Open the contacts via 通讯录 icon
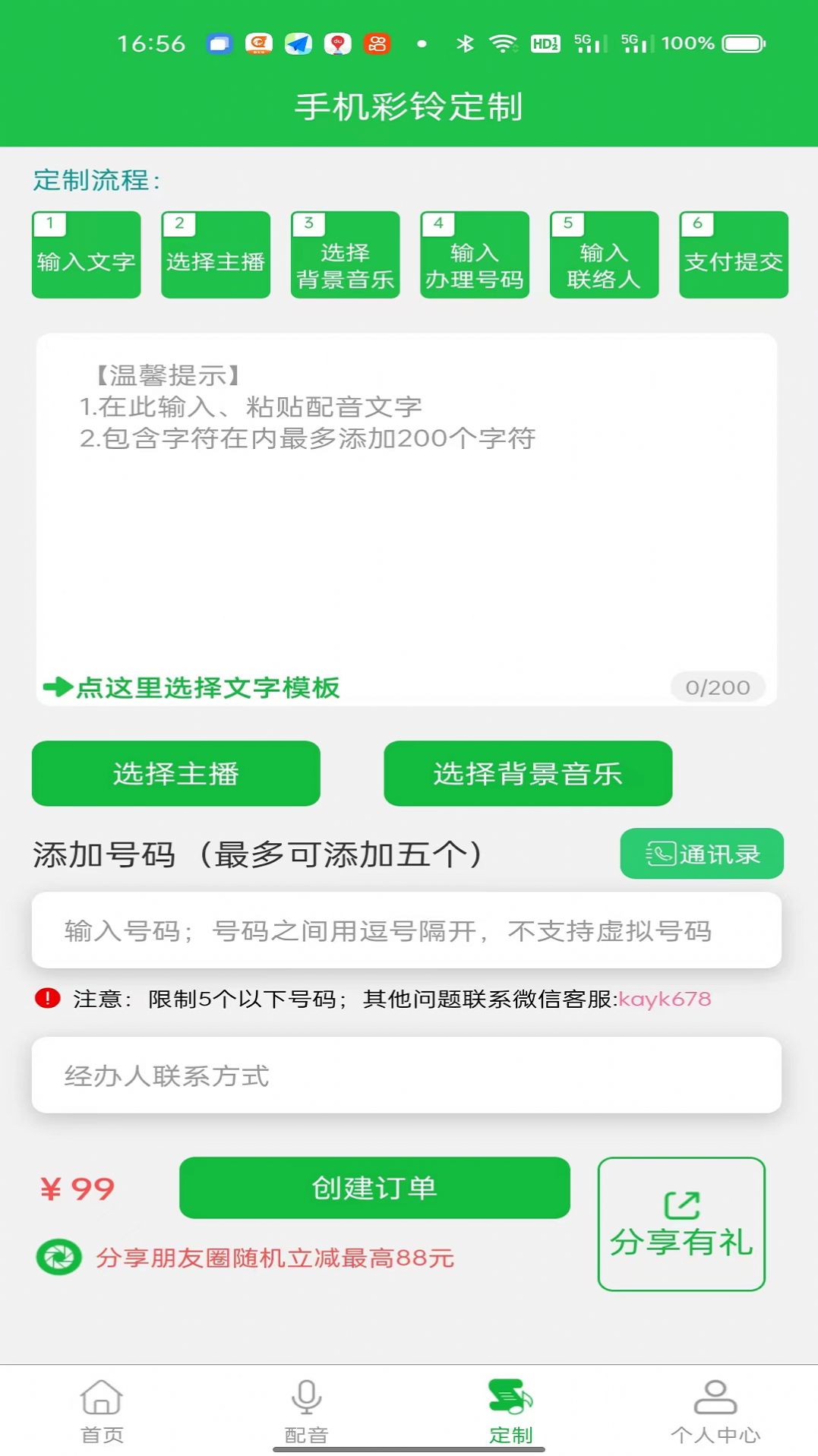The width and height of the screenshot is (818, 1456). (700, 854)
